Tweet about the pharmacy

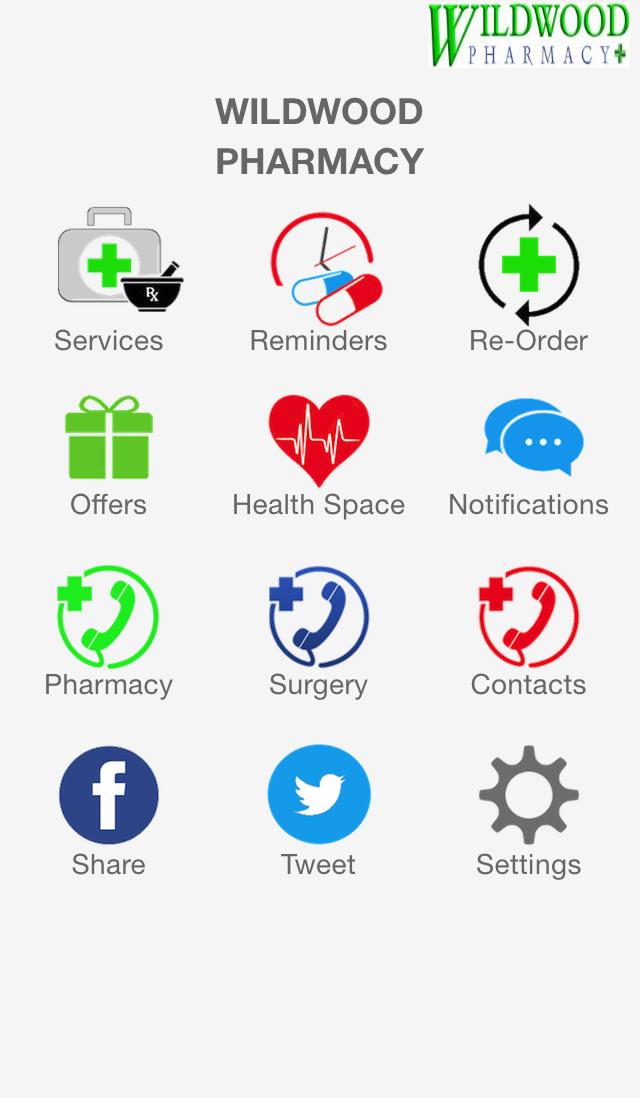point(319,796)
